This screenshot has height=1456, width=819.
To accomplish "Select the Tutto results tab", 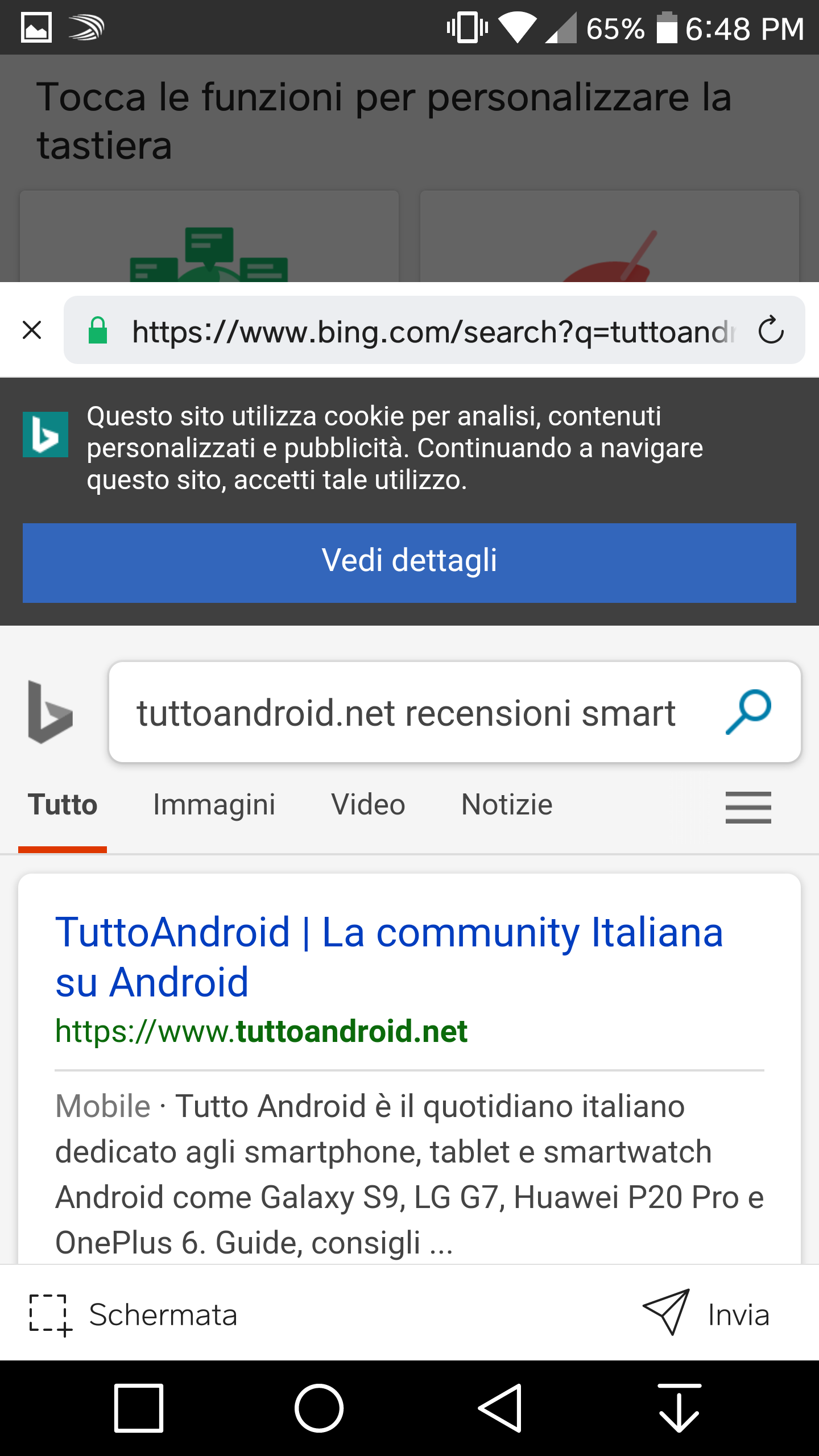I will [x=63, y=805].
